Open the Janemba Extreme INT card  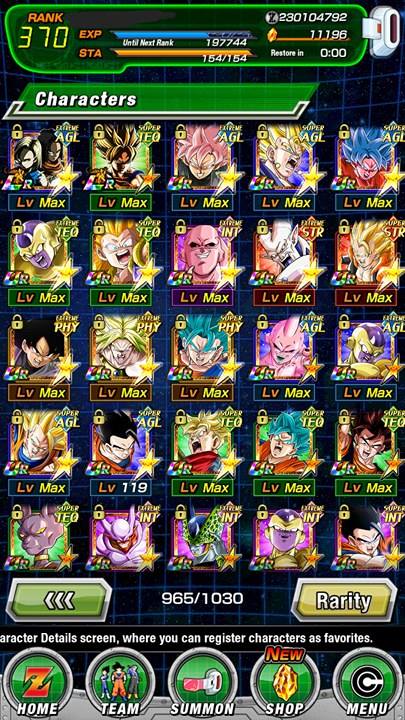pos(121,535)
